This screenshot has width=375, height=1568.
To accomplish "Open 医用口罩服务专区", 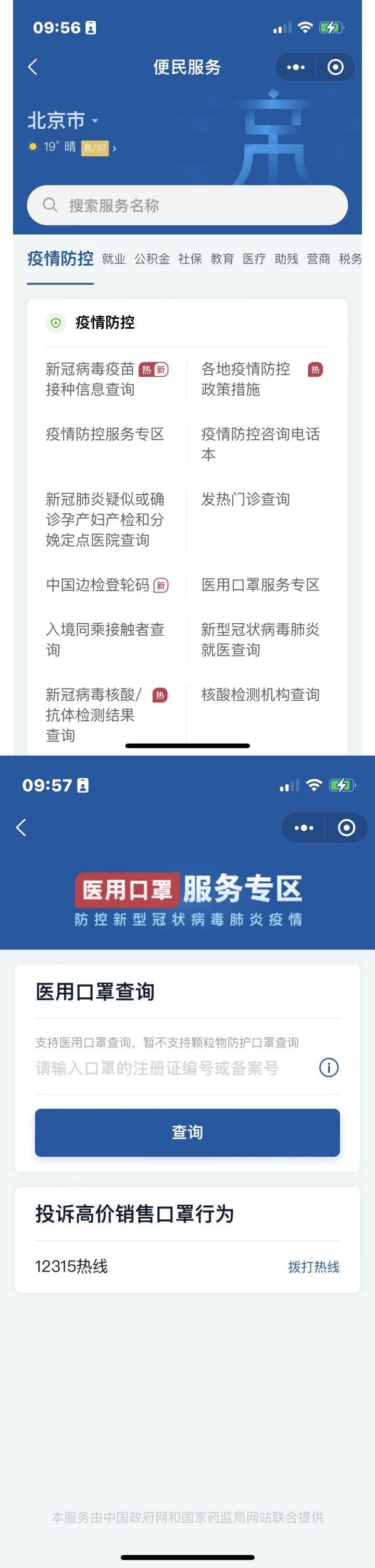I will [260, 585].
